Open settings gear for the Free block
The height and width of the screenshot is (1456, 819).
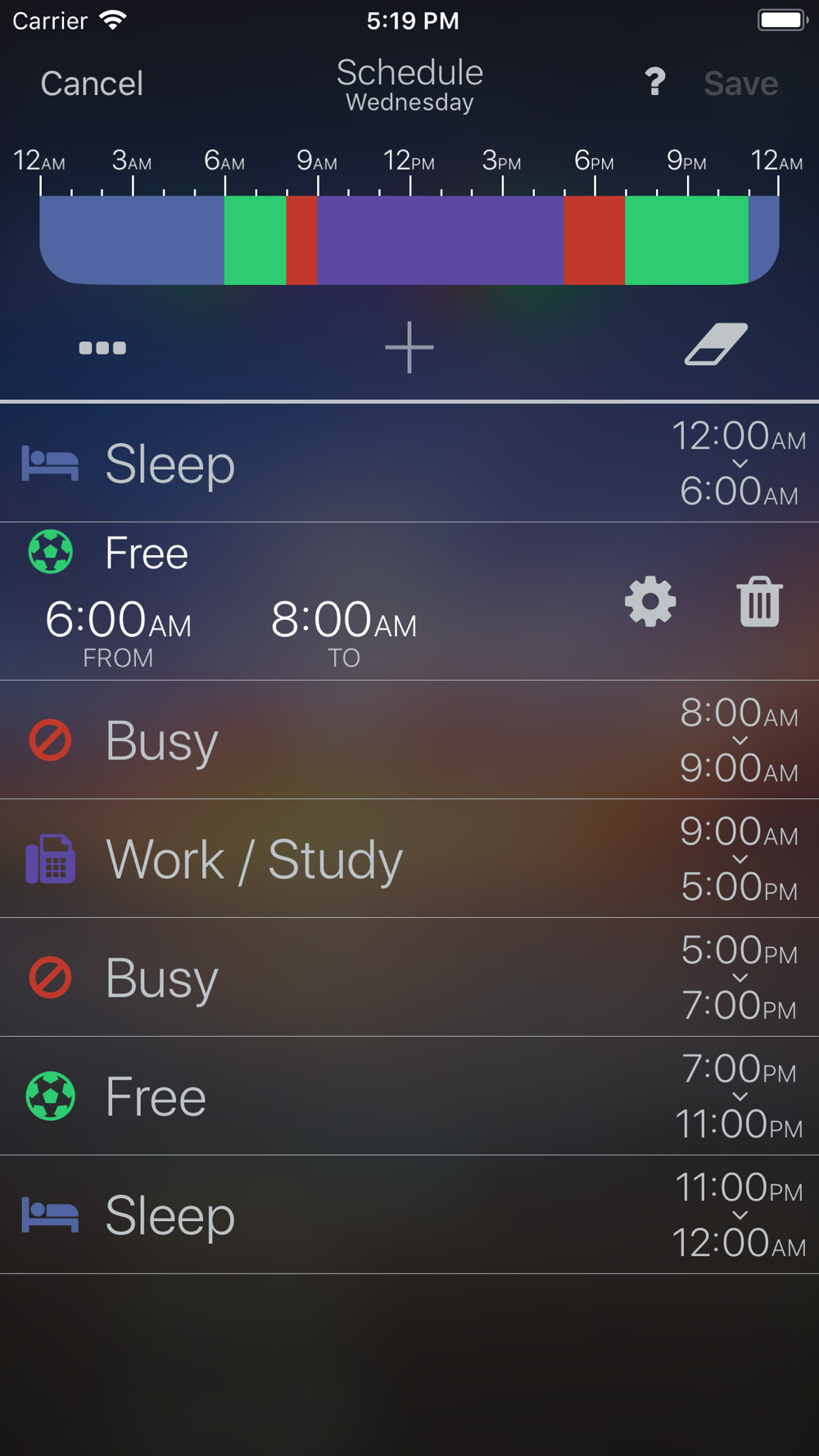click(650, 602)
